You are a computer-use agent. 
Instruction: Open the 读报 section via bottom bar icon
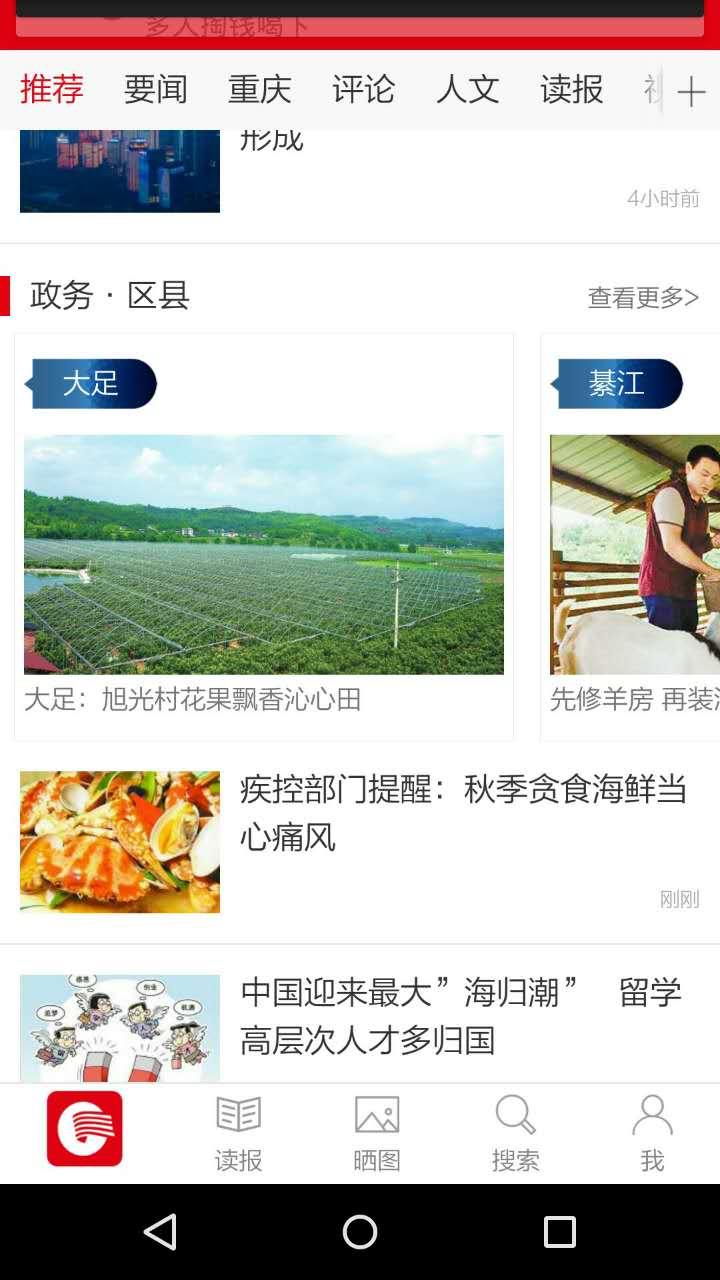[x=237, y=1131]
